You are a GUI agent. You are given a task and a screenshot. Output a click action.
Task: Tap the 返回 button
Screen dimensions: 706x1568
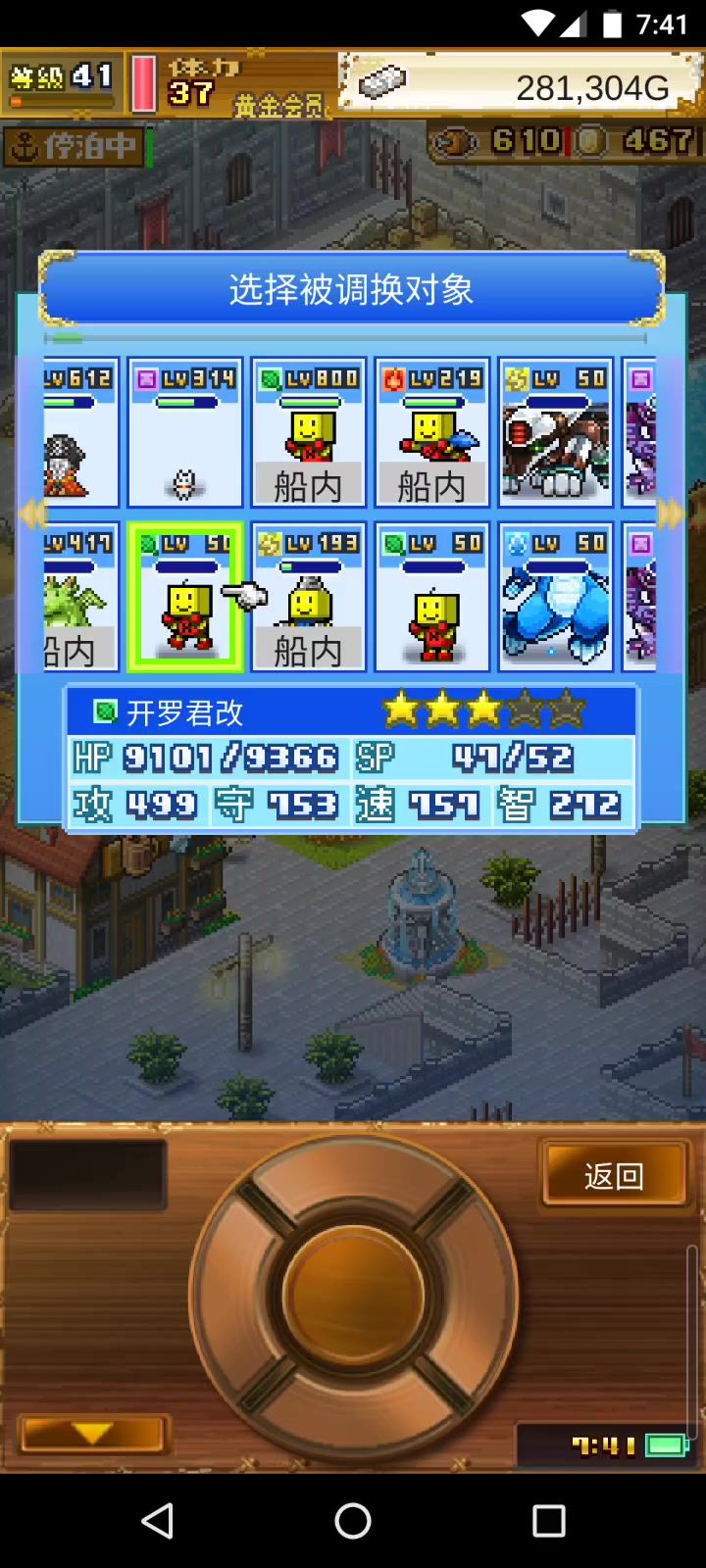614,1175
